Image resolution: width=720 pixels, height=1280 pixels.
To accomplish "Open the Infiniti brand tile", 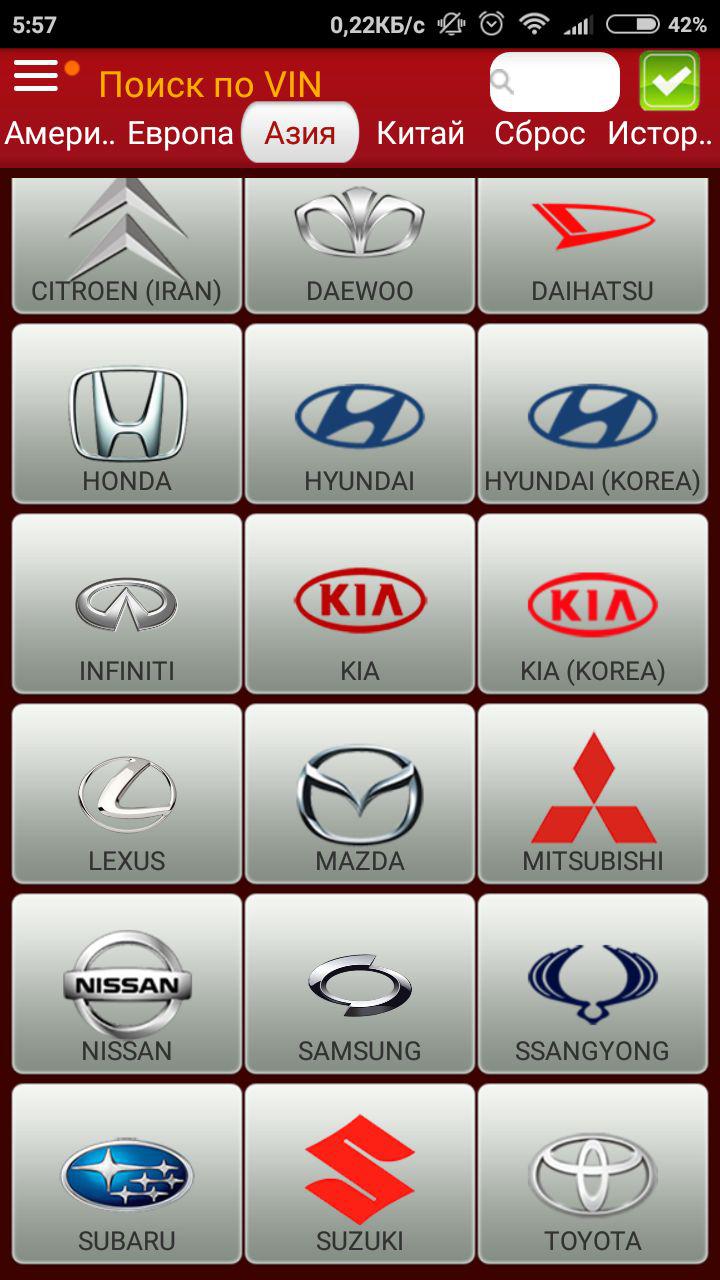I will [127, 603].
